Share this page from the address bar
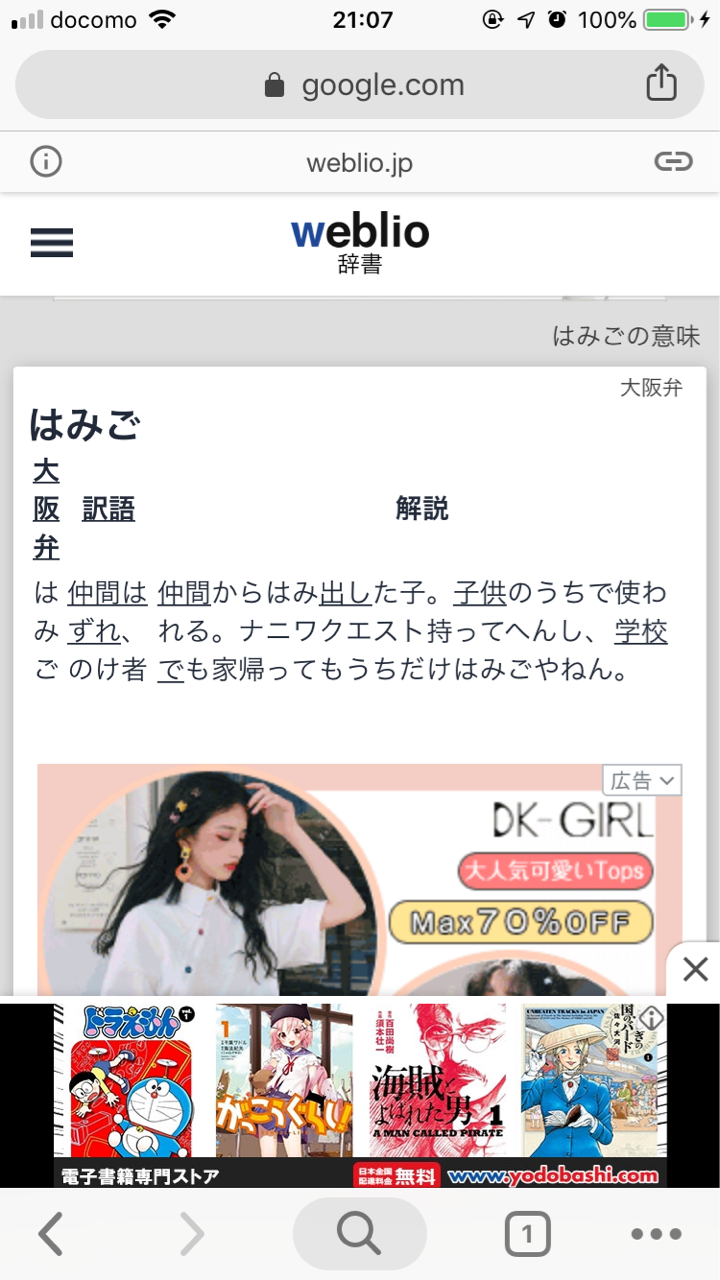720x1280 pixels. (x=661, y=84)
